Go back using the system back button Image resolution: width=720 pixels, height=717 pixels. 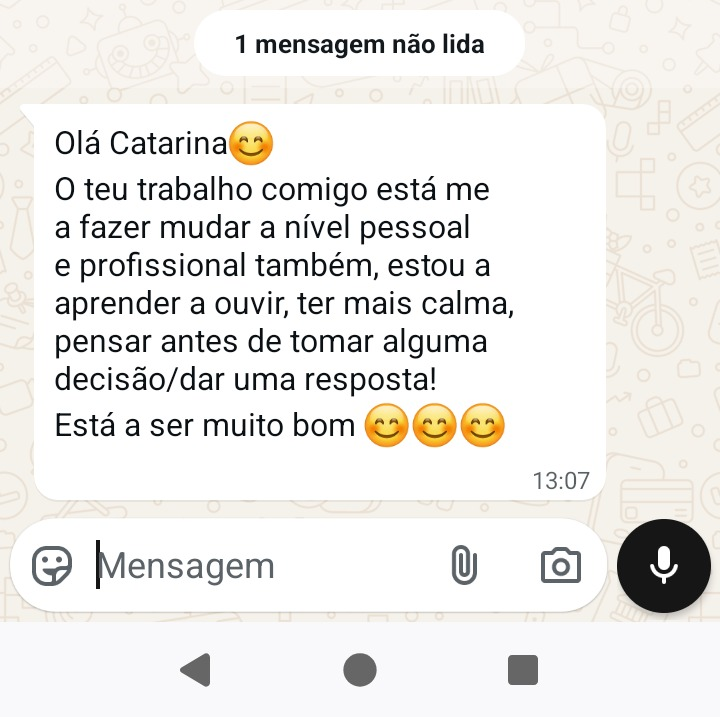(x=196, y=669)
